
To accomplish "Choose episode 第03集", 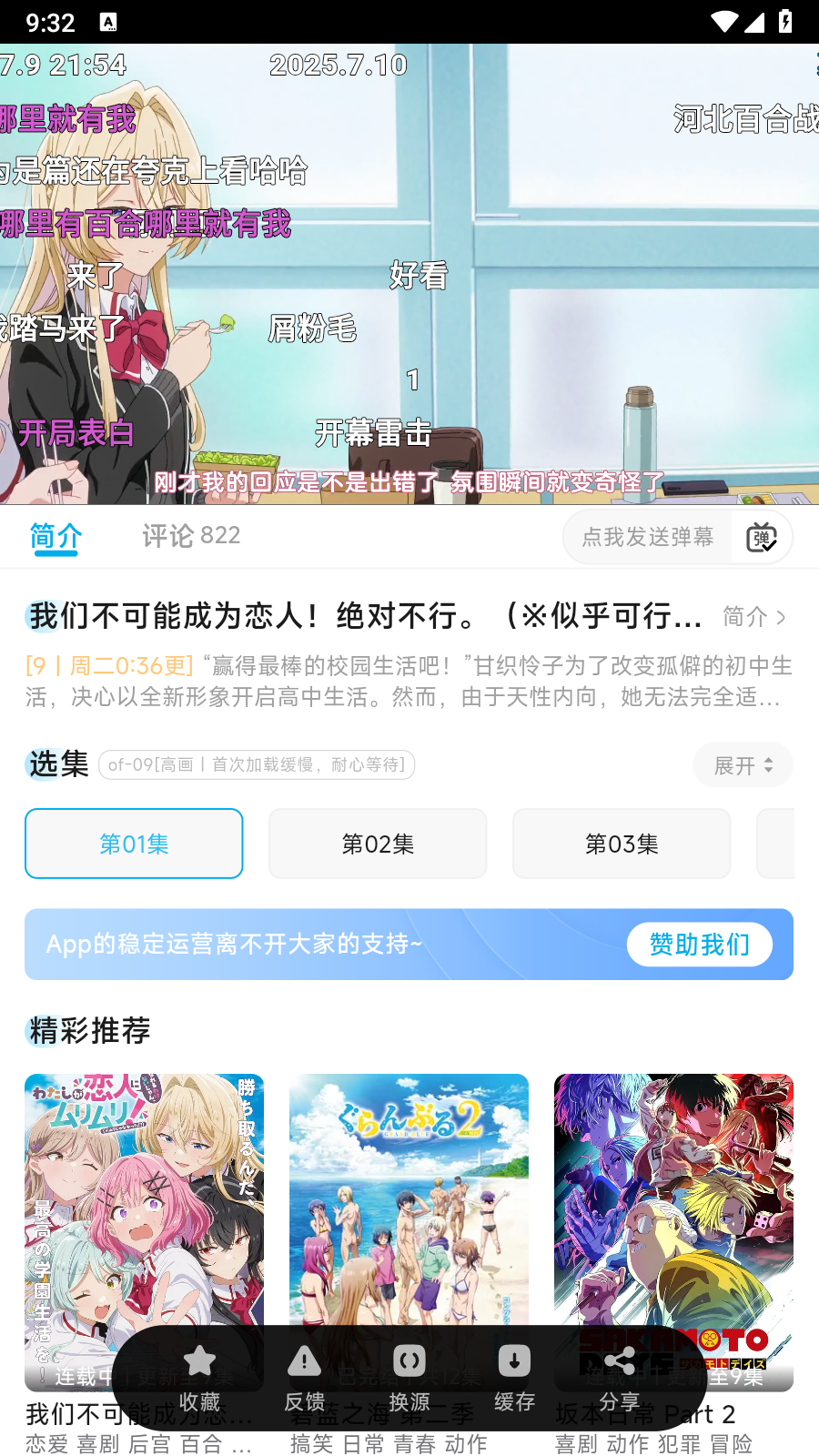I will [x=622, y=844].
